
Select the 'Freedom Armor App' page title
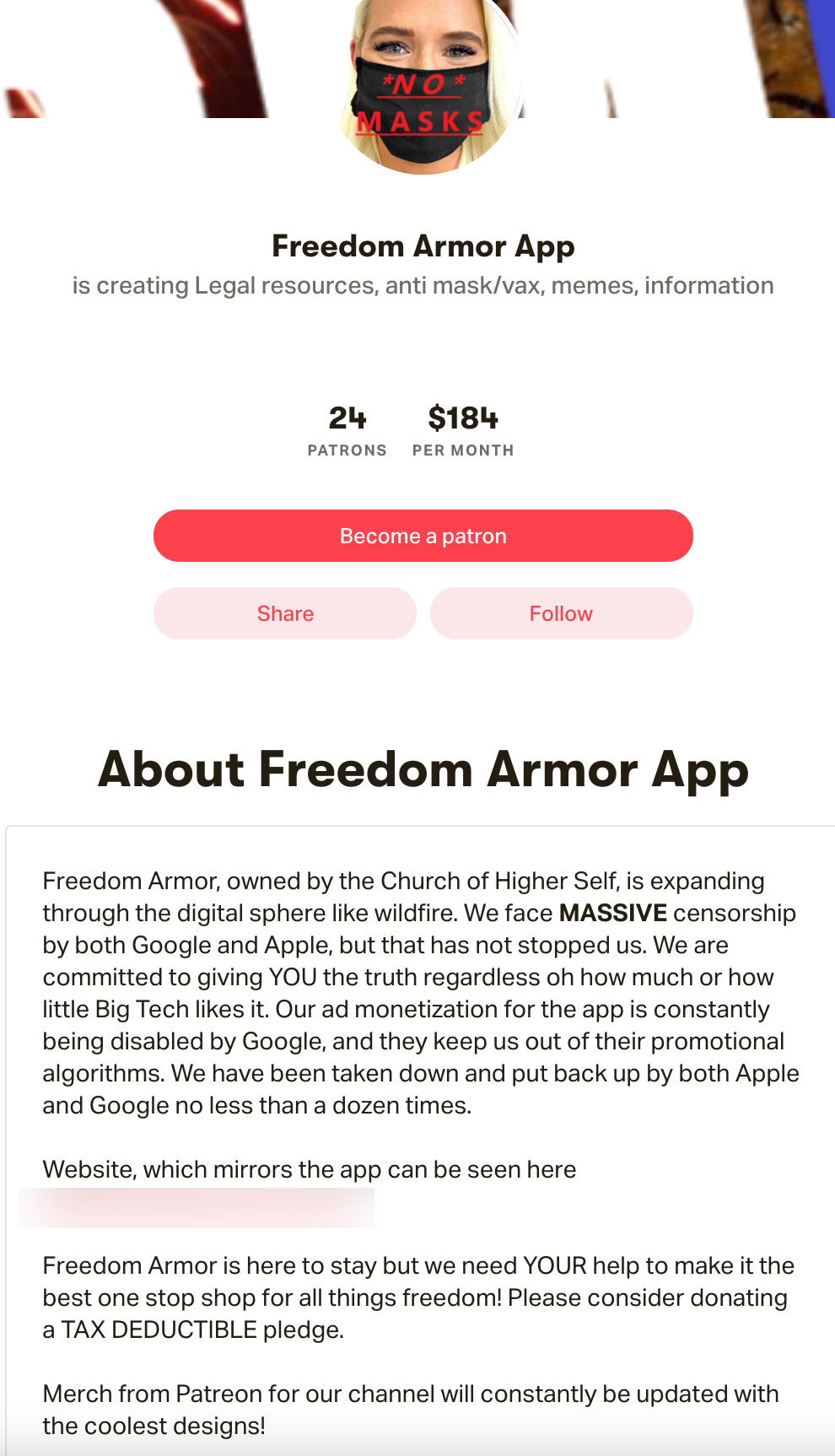423,245
